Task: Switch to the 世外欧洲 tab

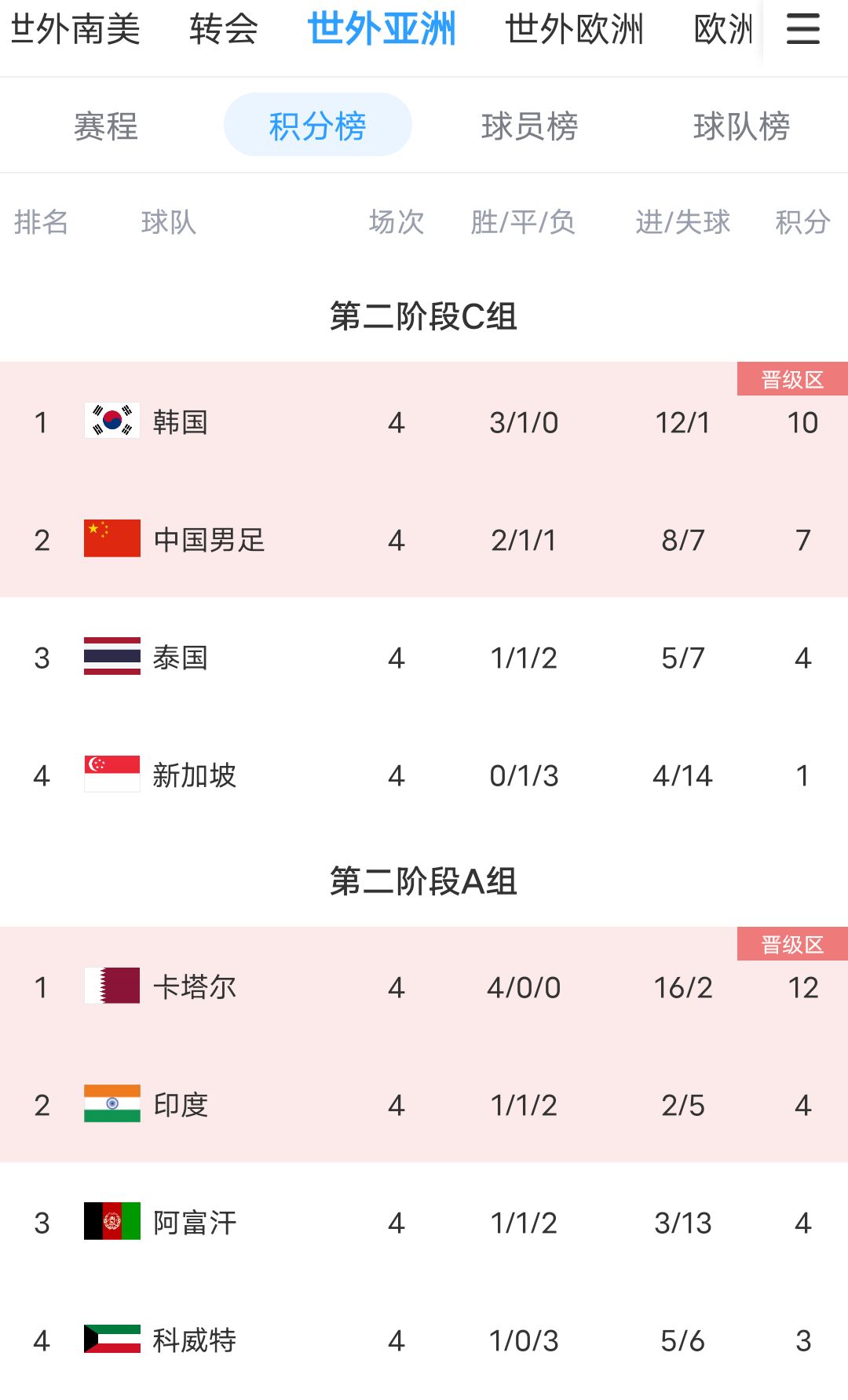Action: 574,30
